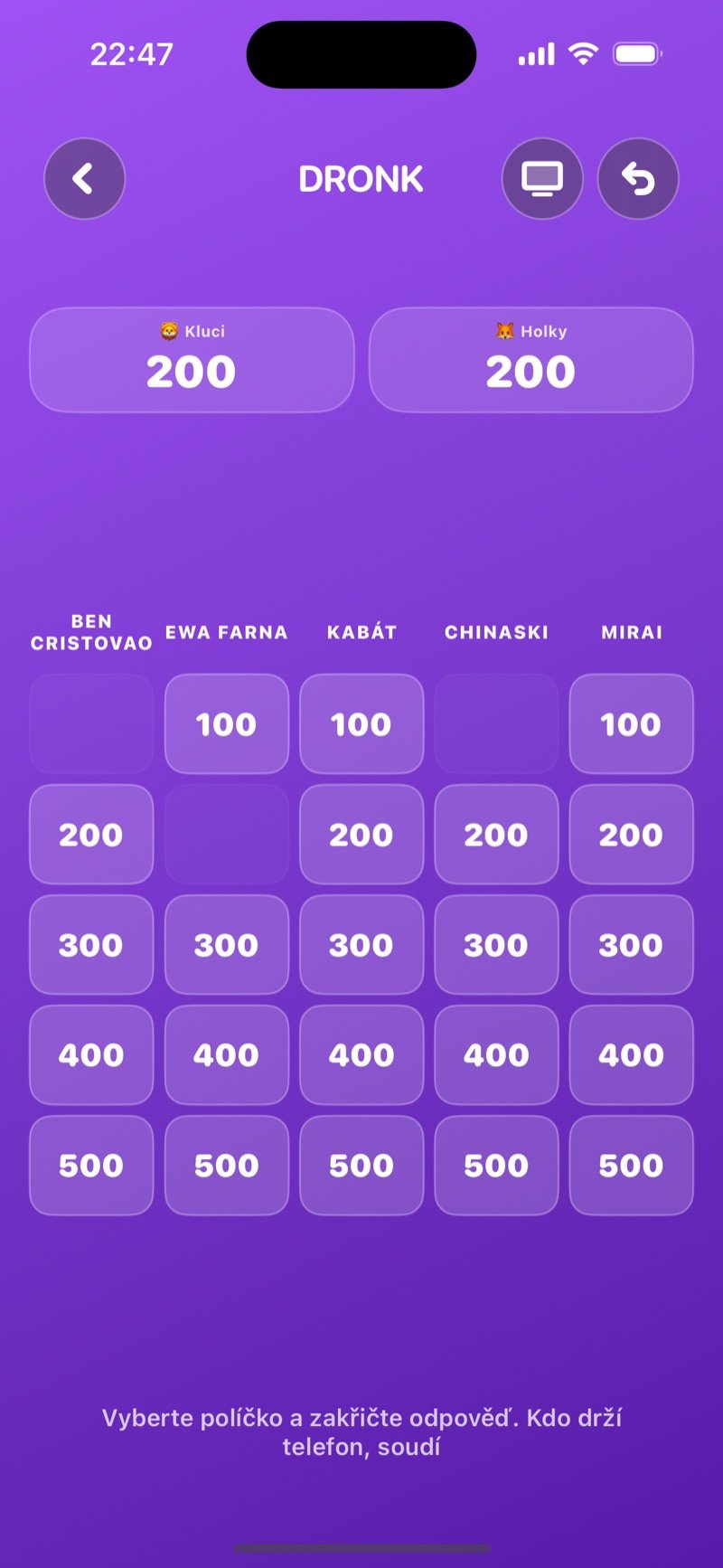Select Ewa Farna for 100
Image resolution: width=723 pixels, height=1568 pixels.
pyautogui.click(x=227, y=723)
